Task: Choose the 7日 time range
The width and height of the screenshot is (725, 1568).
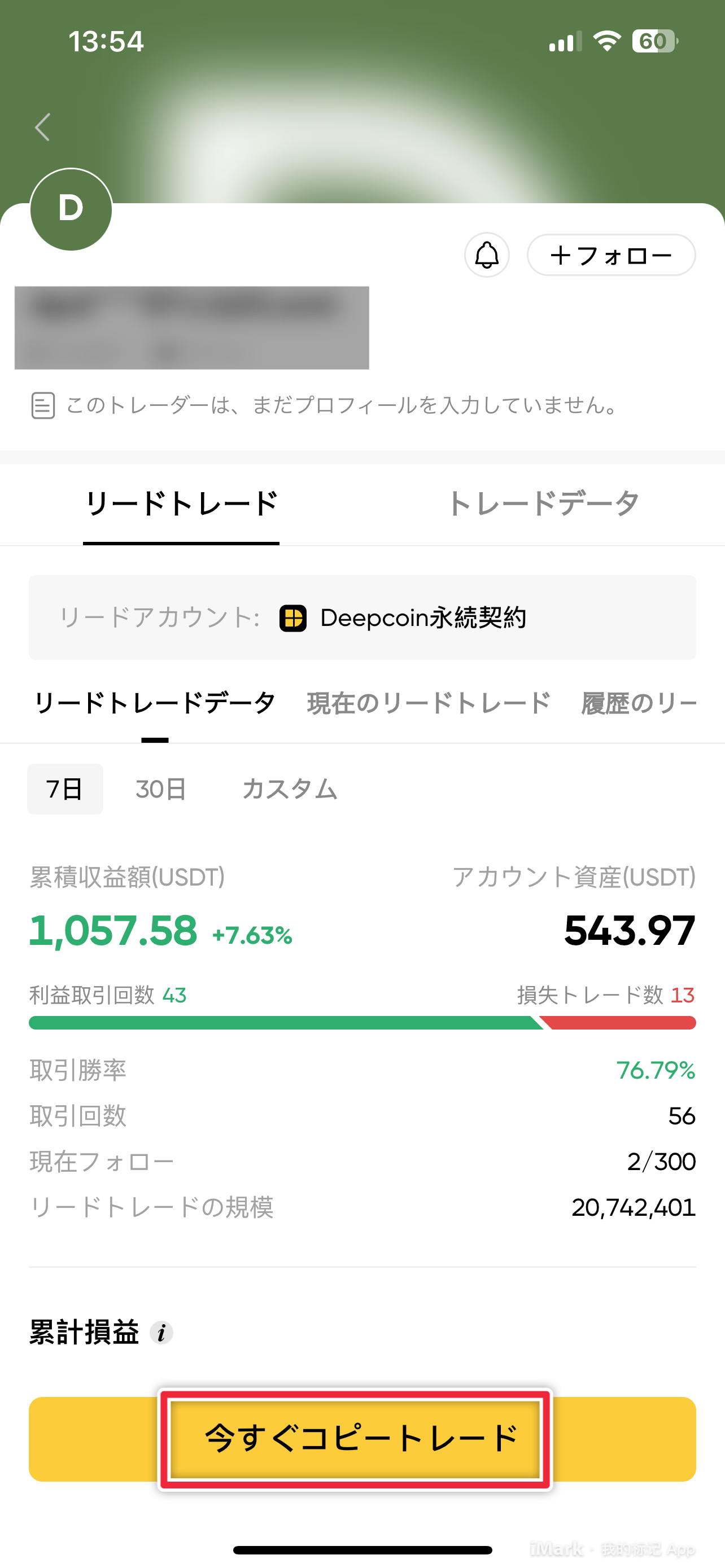Action: [x=65, y=789]
